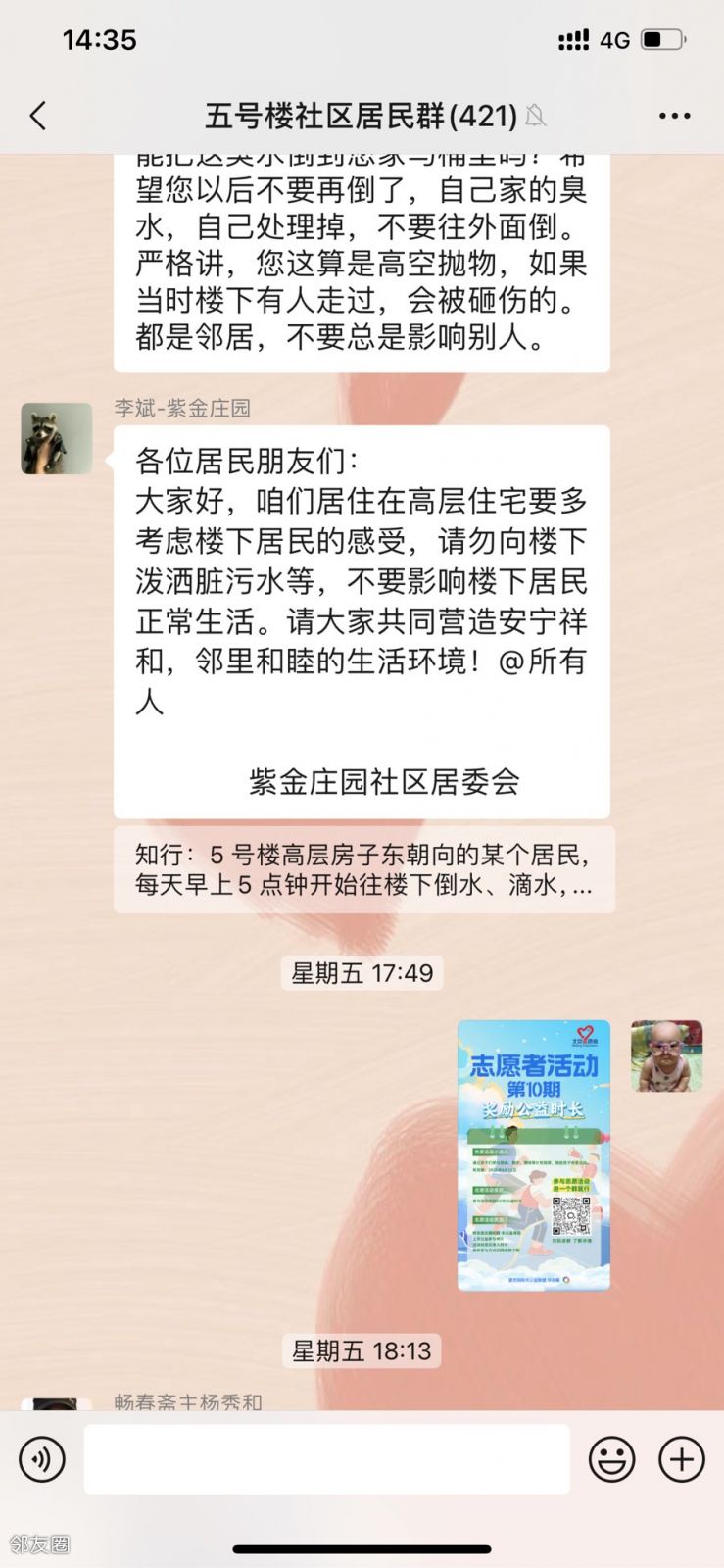Open the plus attachment menu

pyautogui.click(x=682, y=1459)
